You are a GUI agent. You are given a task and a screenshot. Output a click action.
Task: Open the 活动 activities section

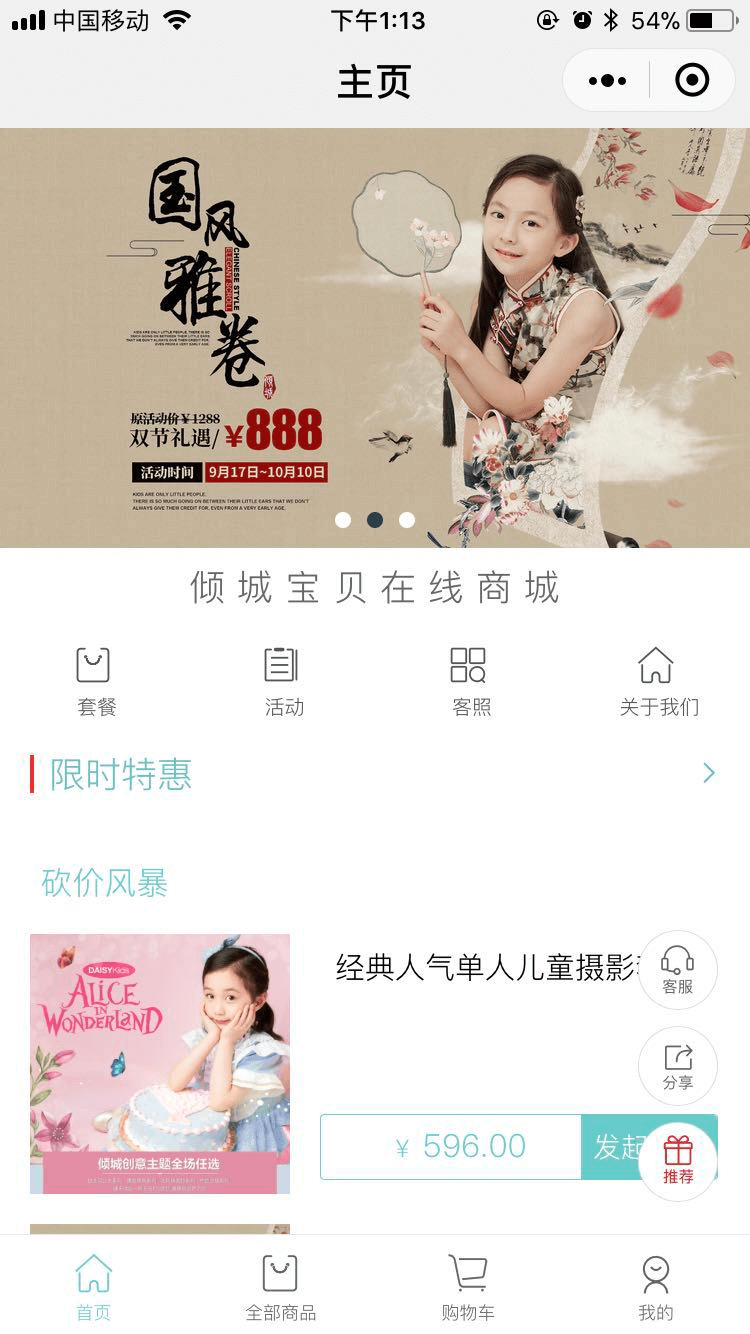point(283,681)
